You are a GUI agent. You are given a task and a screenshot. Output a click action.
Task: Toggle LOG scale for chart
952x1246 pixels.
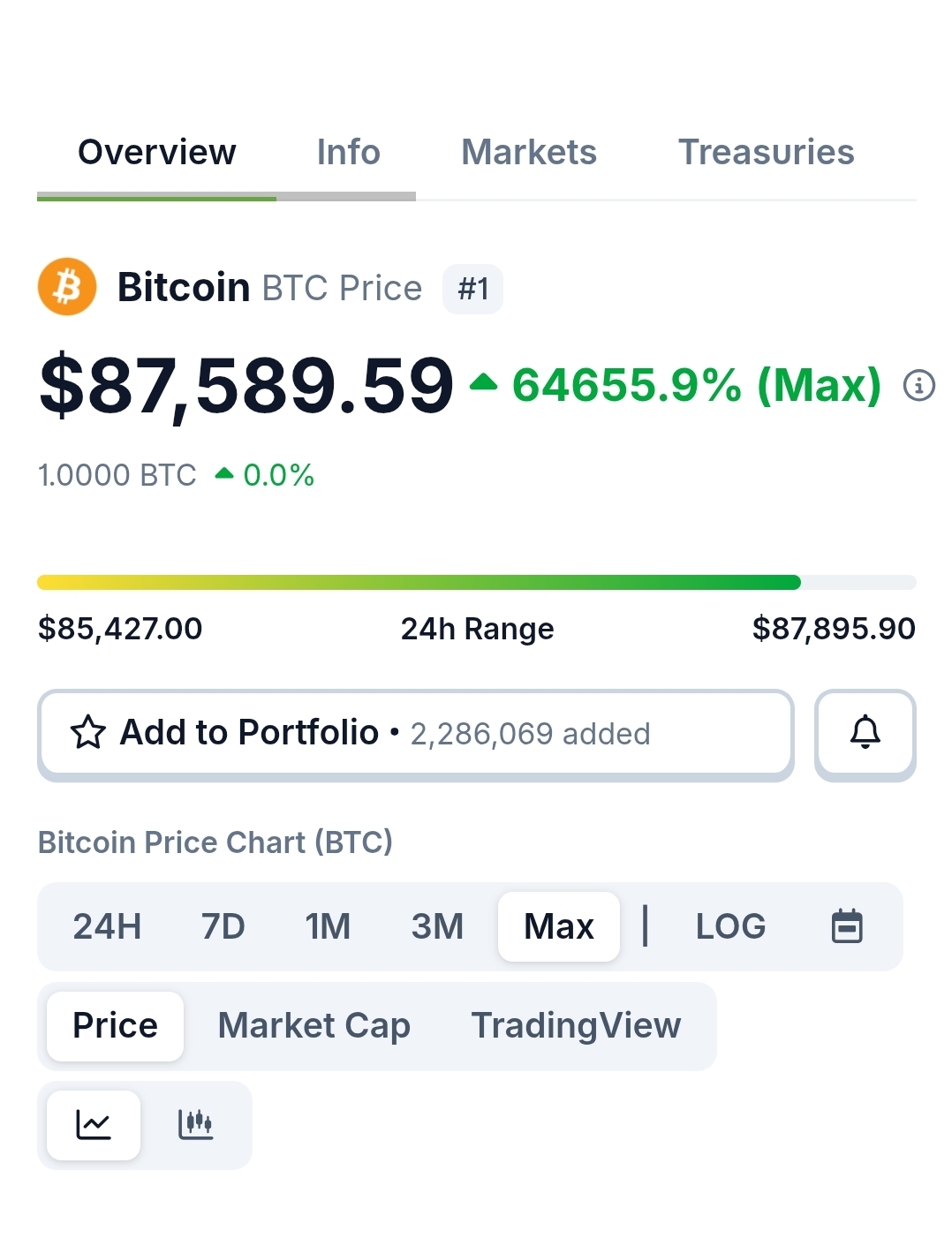[x=730, y=926]
